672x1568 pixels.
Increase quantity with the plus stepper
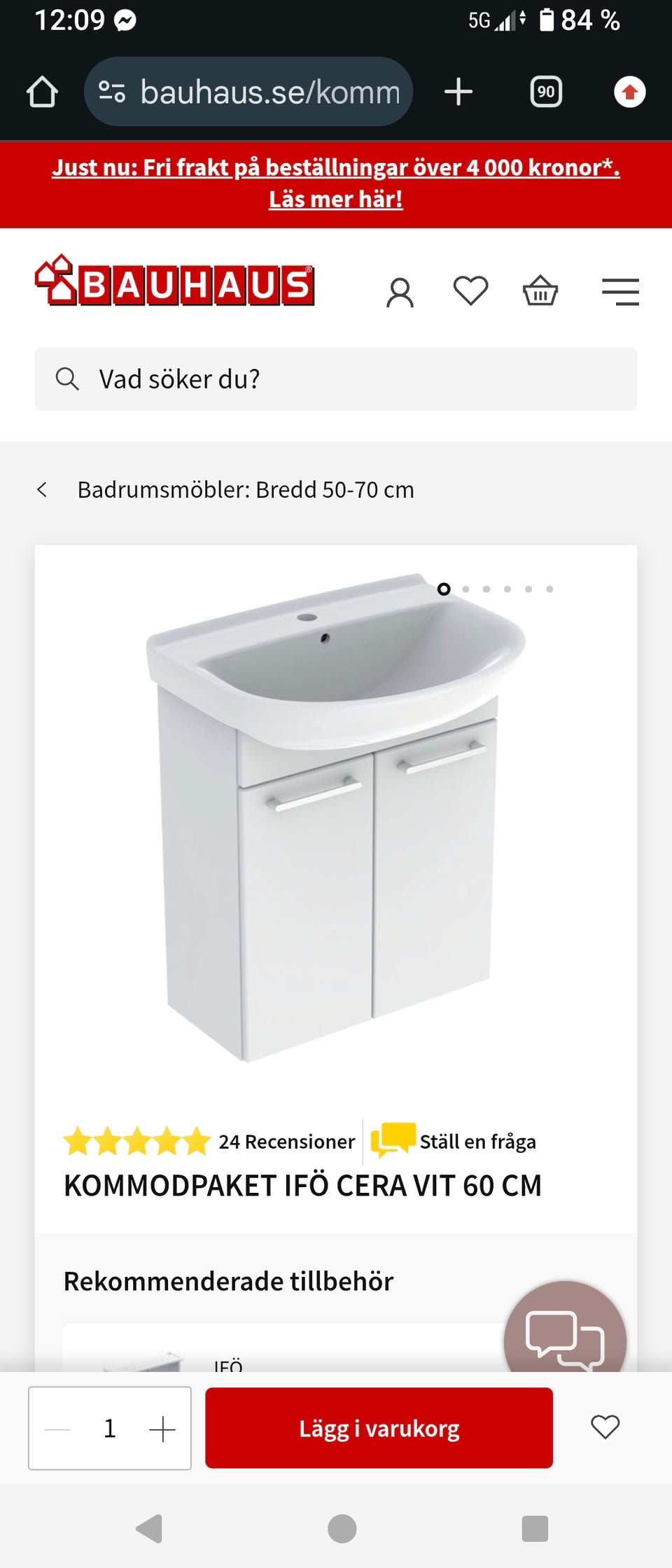[x=163, y=1428]
